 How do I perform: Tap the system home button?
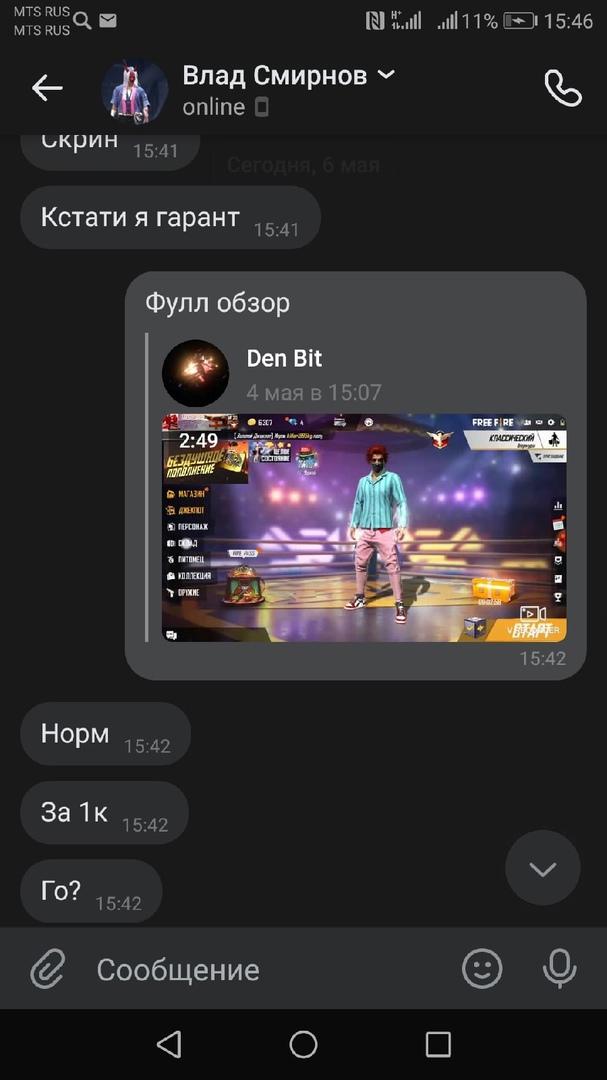click(x=303, y=1045)
